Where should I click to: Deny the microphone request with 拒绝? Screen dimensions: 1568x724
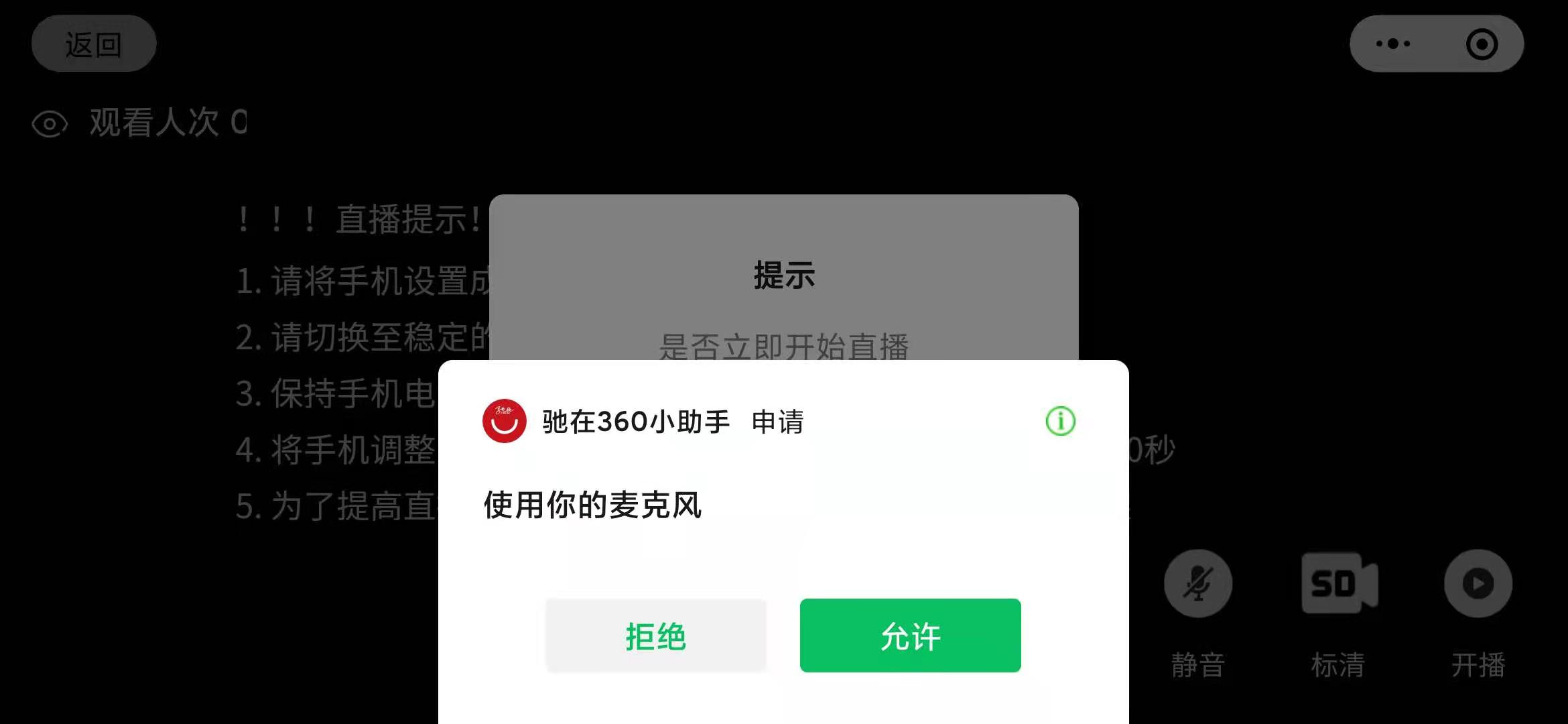pyautogui.click(x=656, y=636)
